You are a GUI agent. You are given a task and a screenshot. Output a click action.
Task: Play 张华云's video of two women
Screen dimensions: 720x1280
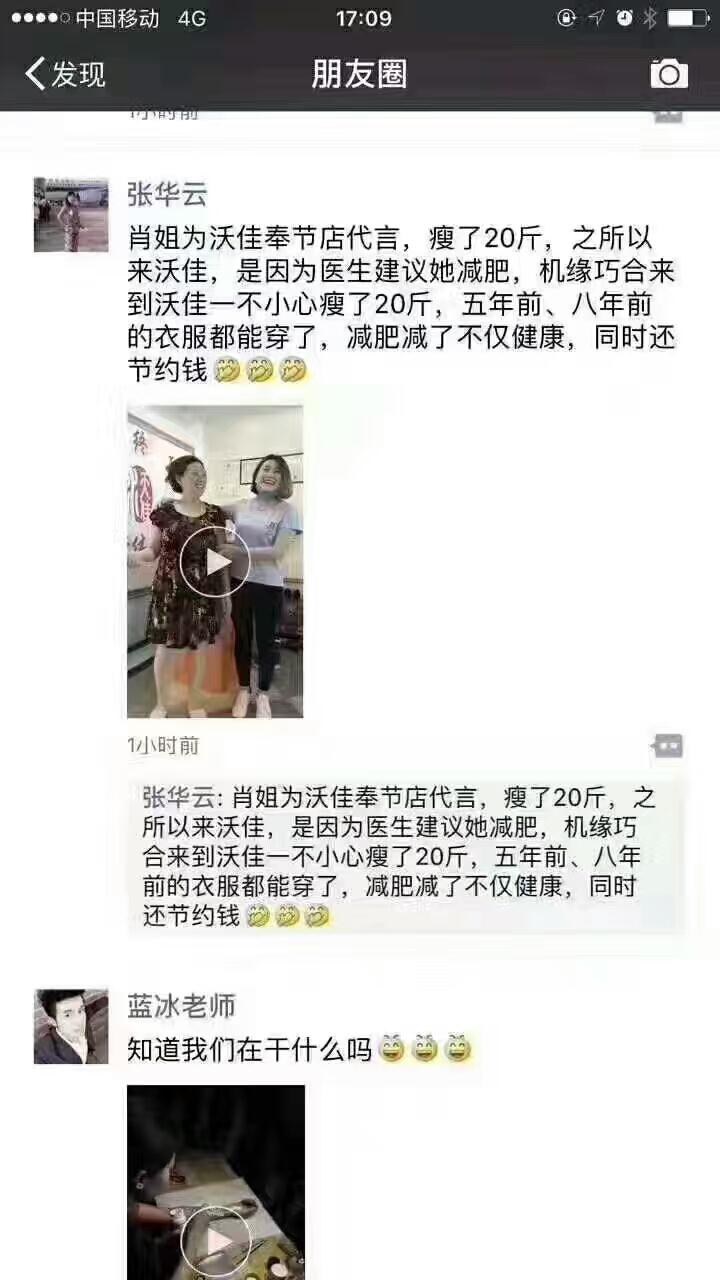215,561
